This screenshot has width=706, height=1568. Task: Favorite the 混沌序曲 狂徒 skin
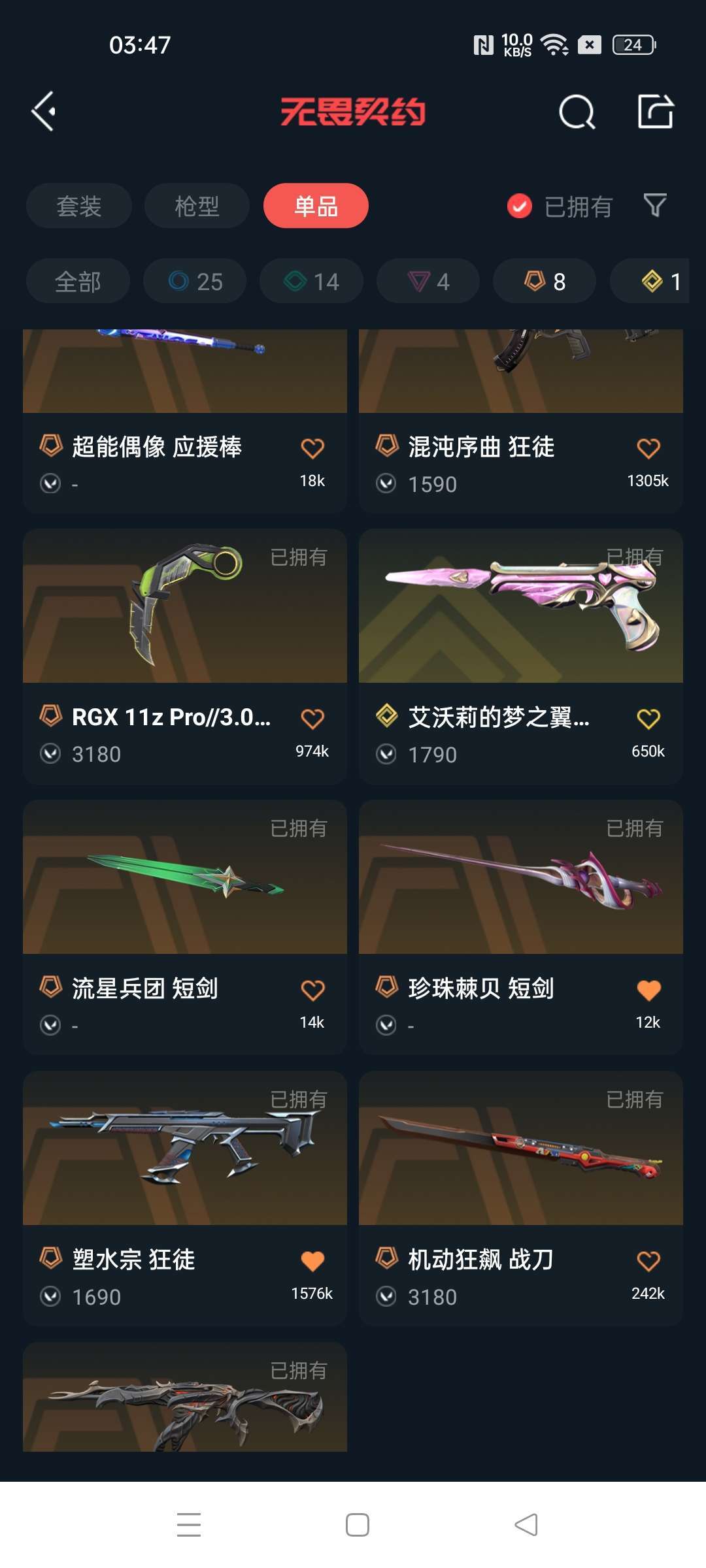(x=648, y=448)
